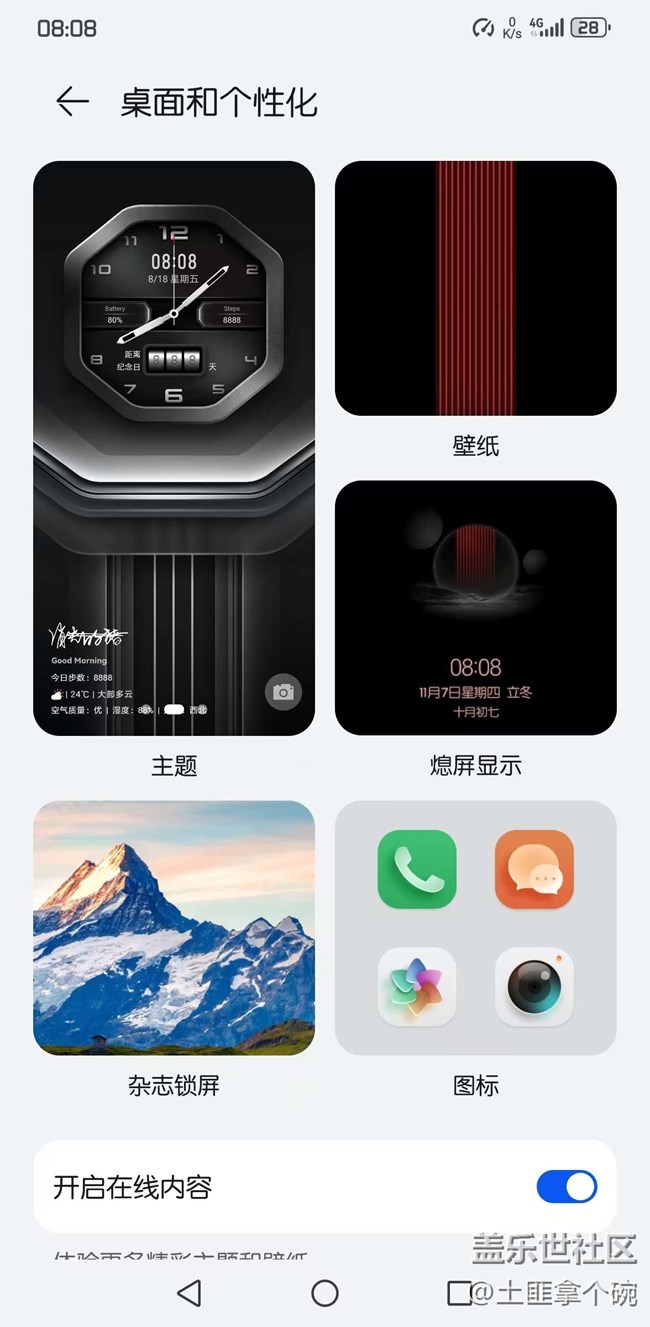The width and height of the screenshot is (650, 1327).
Task: Disable the 开启在线内容 switch
Action: tap(566, 1187)
